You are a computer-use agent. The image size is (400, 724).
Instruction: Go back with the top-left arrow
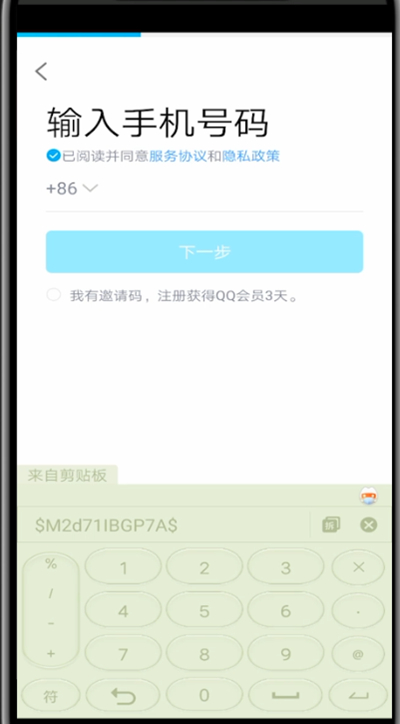pyautogui.click(x=41, y=72)
